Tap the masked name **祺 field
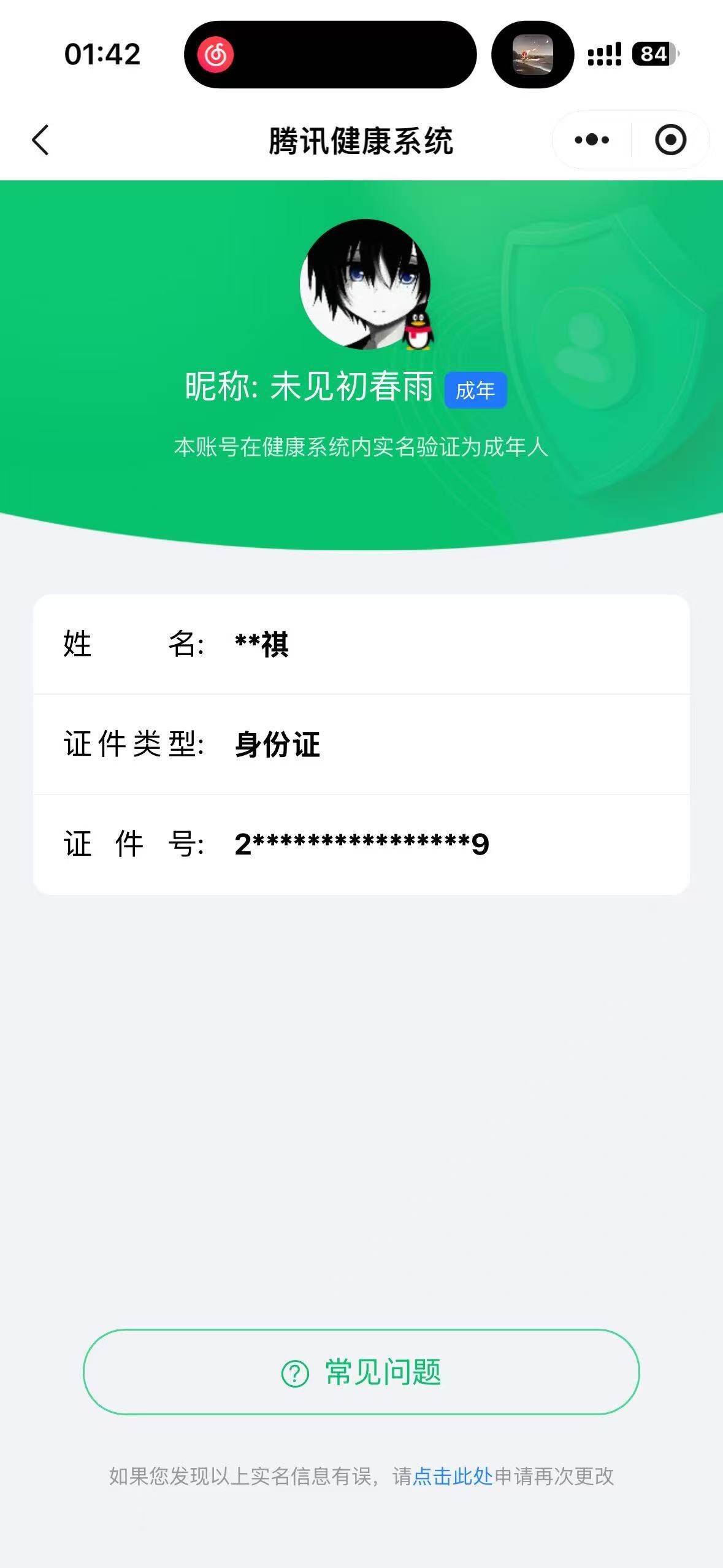This screenshot has width=723, height=1568. click(x=261, y=644)
